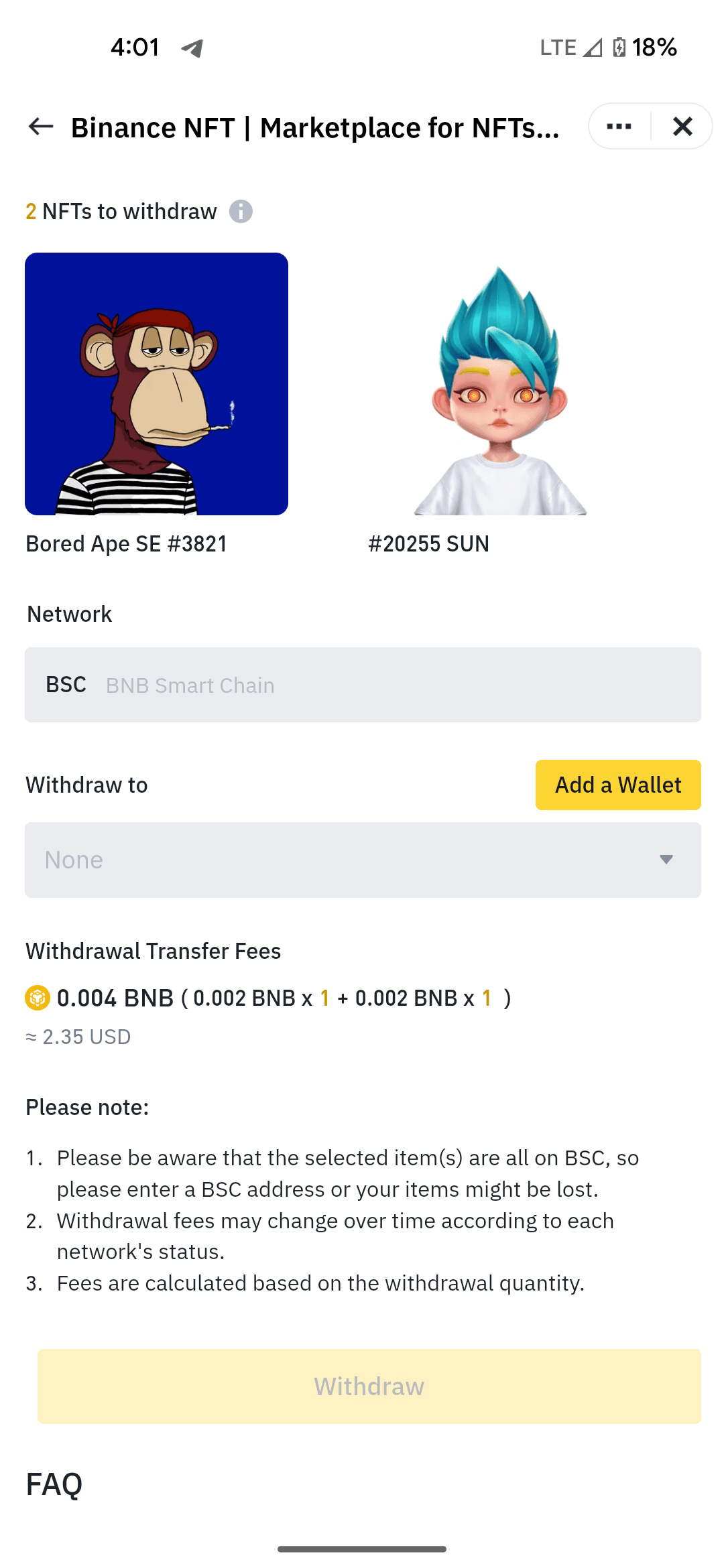The image size is (724, 1568).
Task: Tap the info icon next to NFTs to withdraw
Action: [242, 211]
